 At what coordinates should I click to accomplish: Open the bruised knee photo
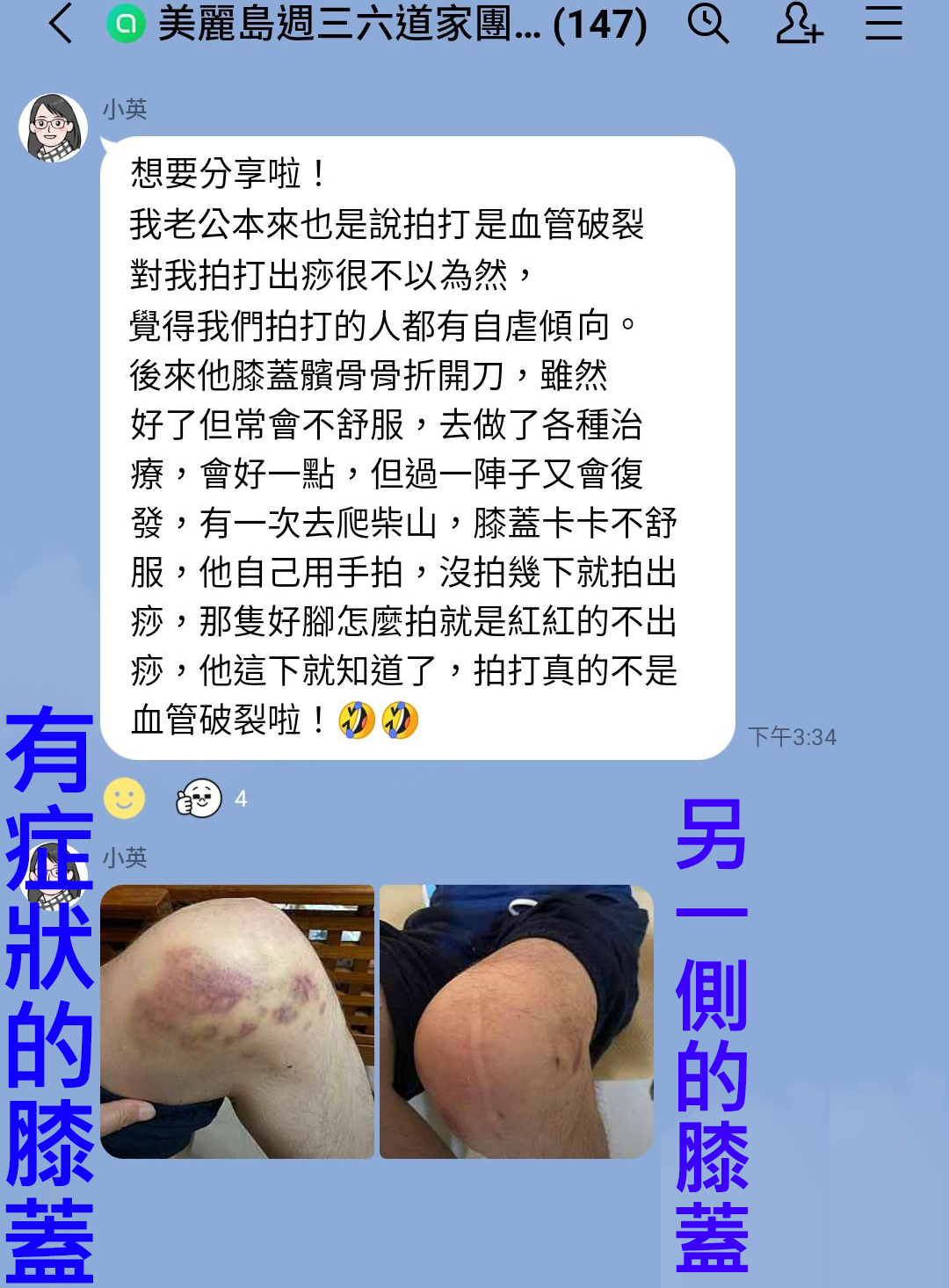click(237, 1021)
